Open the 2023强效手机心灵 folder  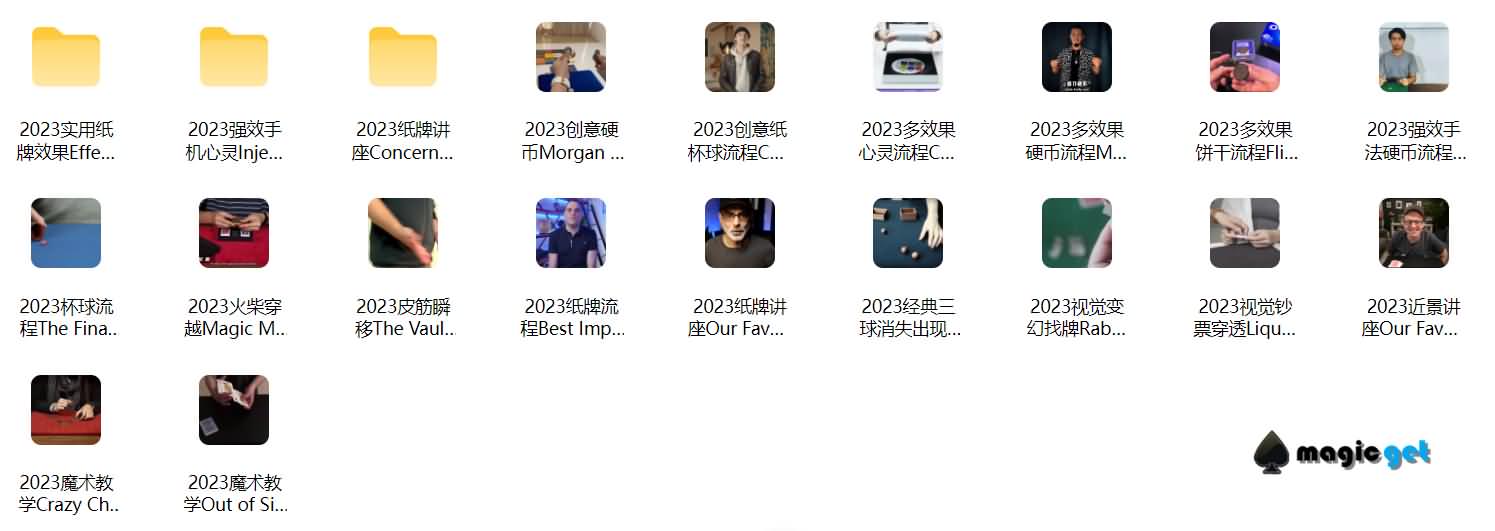[x=234, y=57]
